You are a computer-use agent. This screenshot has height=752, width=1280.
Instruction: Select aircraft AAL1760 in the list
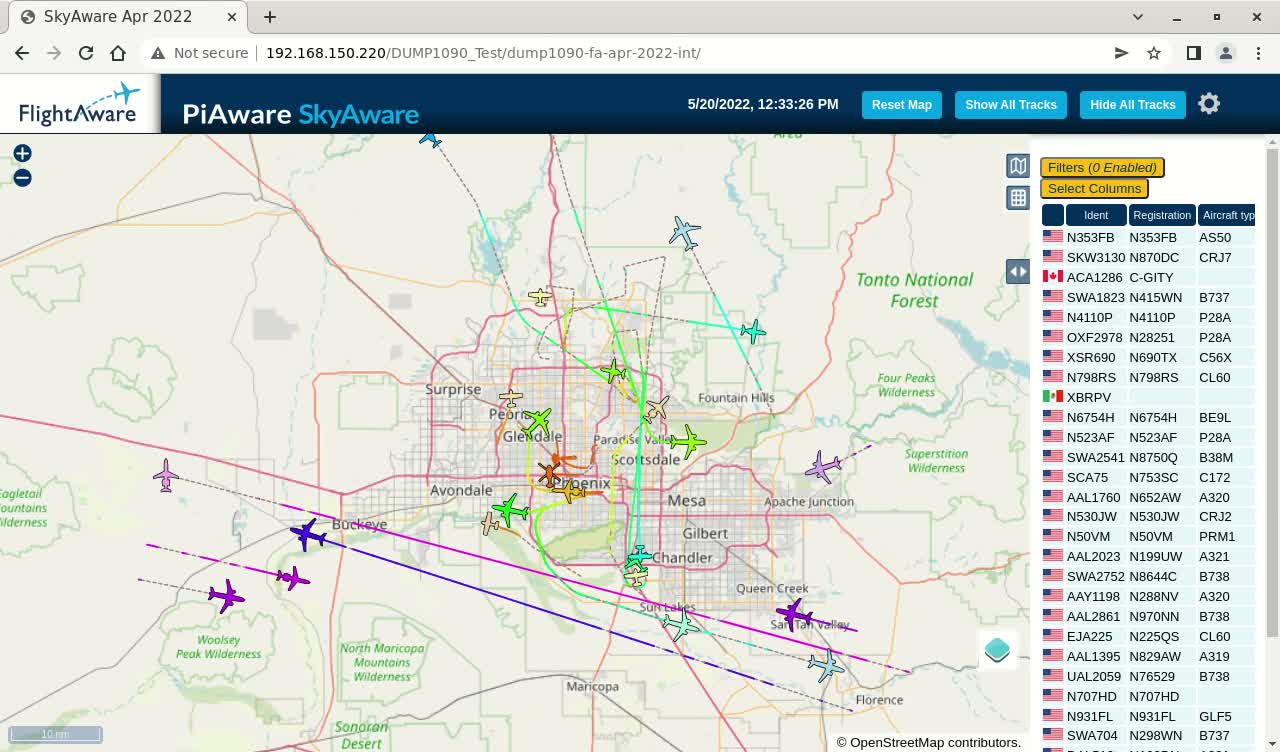tap(1093, 497)
